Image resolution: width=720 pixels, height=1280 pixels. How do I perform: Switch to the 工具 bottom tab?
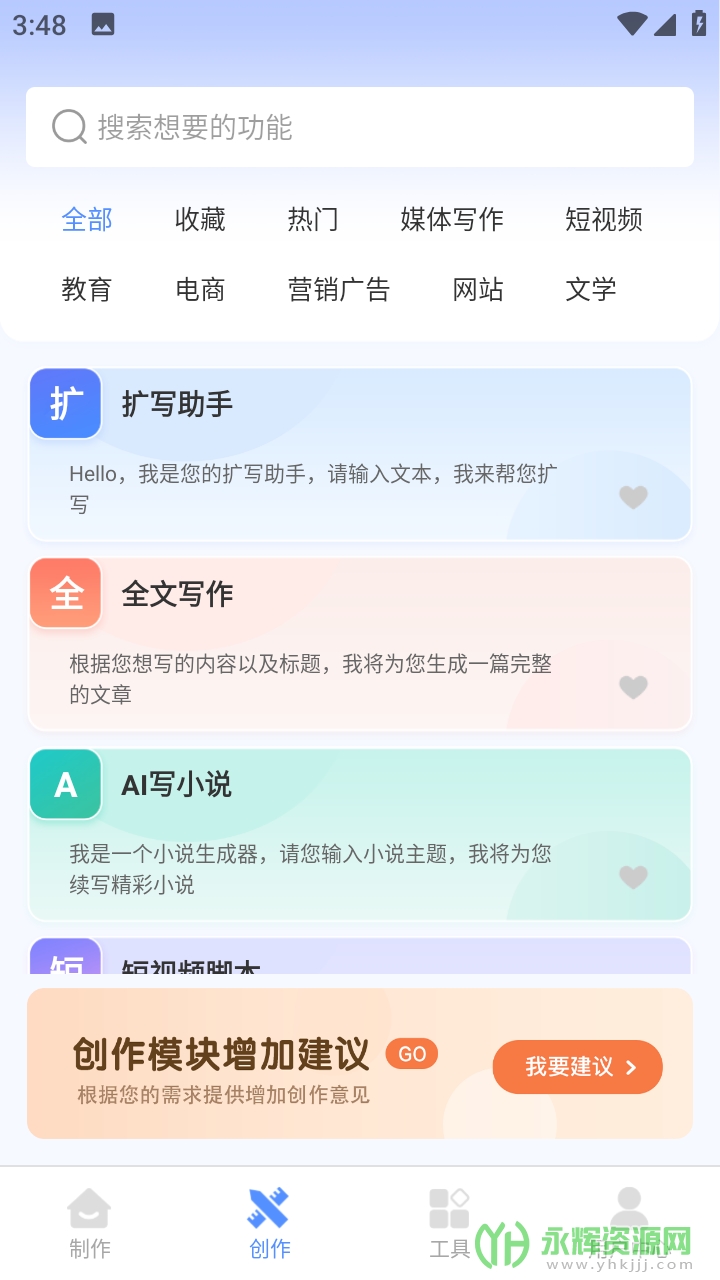(x=449, y=1222)
